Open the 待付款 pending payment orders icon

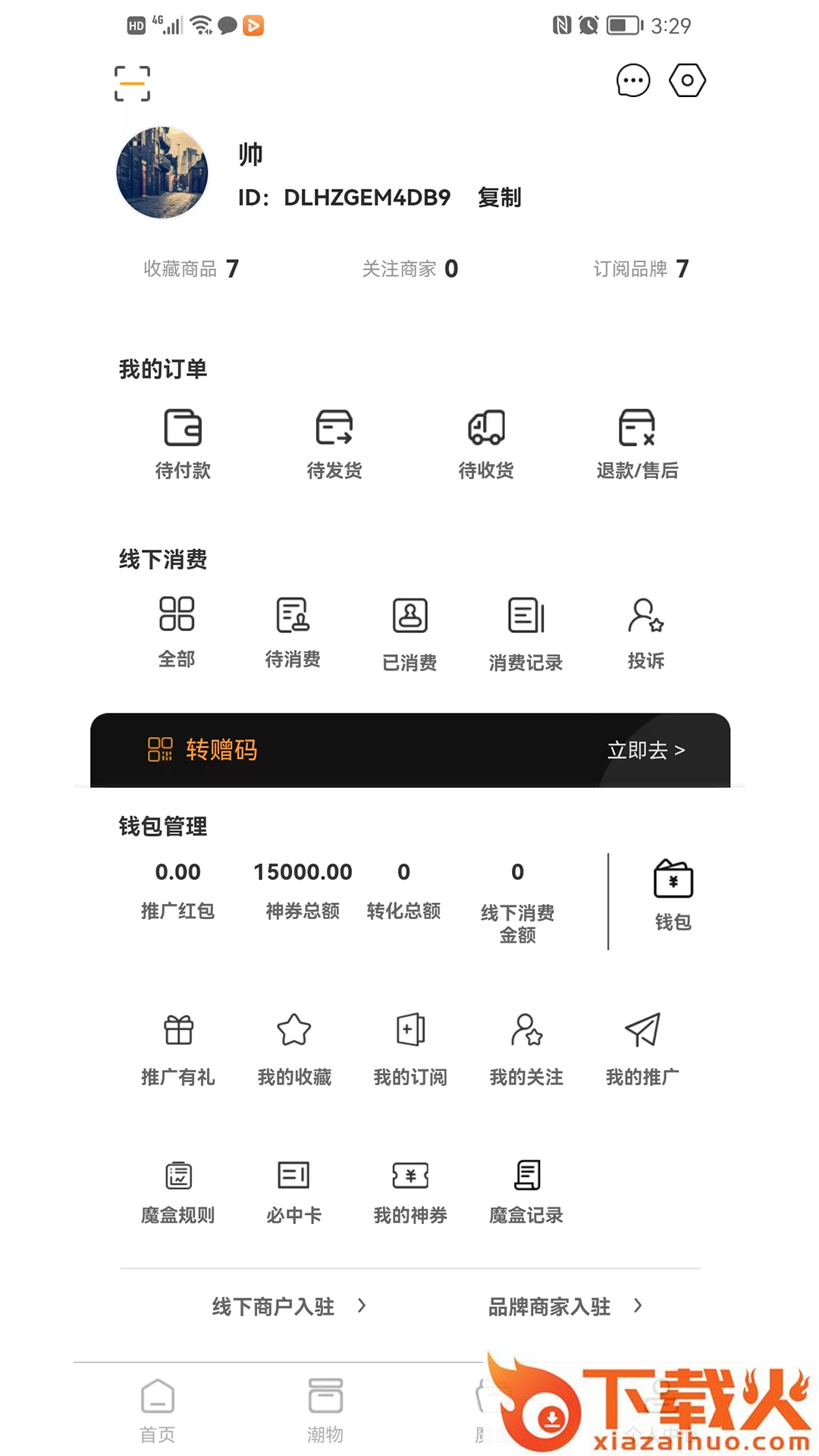point(182,444)
